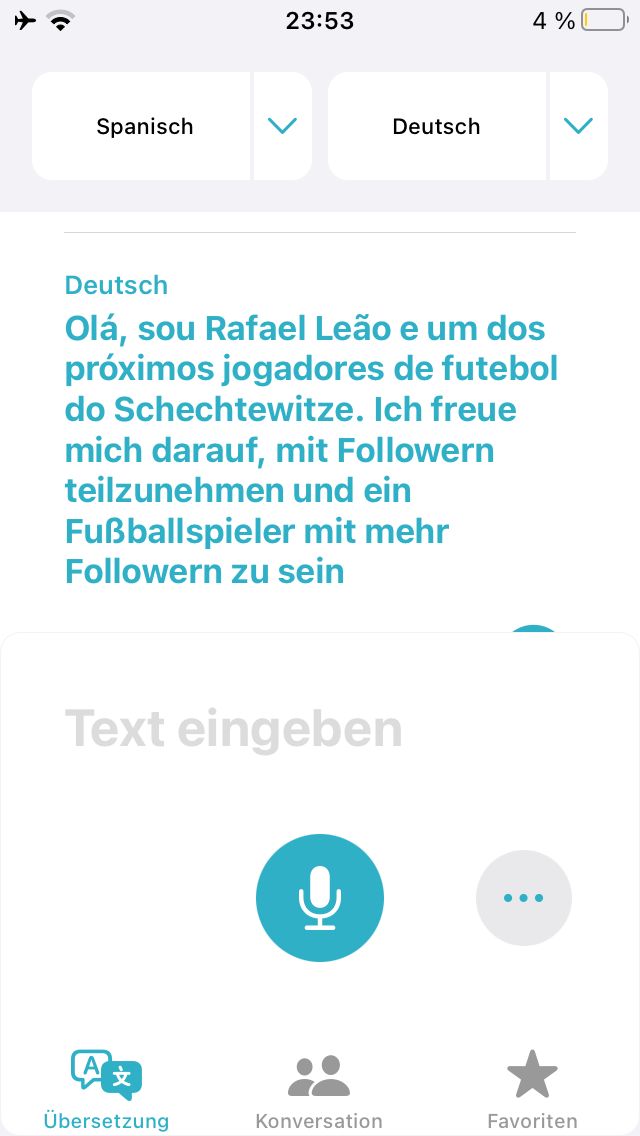Screen dimensions: 640x1136
Task: Open the Favoriten tab
Action: (532, 1090)
